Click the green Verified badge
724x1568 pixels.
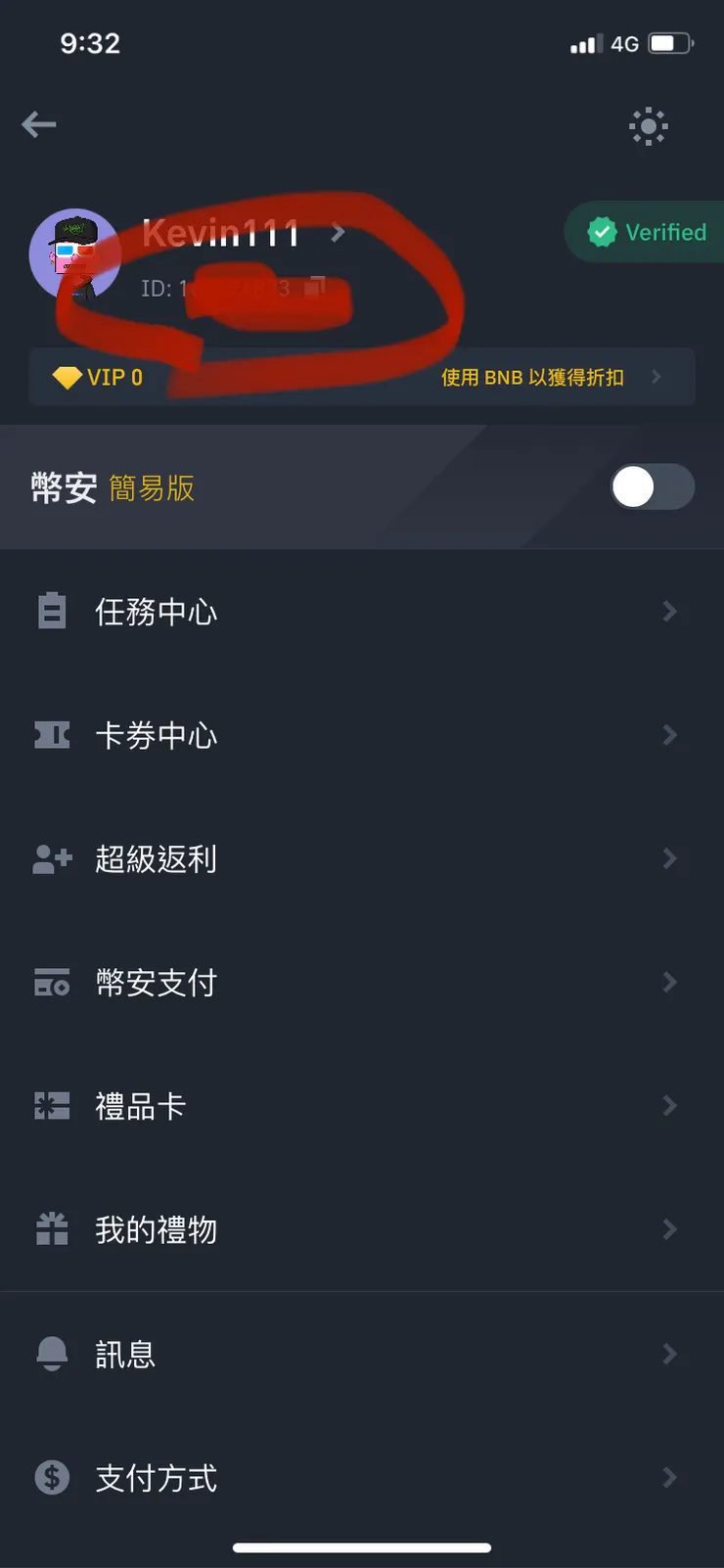pyautogui.click(x=646, y=232)
